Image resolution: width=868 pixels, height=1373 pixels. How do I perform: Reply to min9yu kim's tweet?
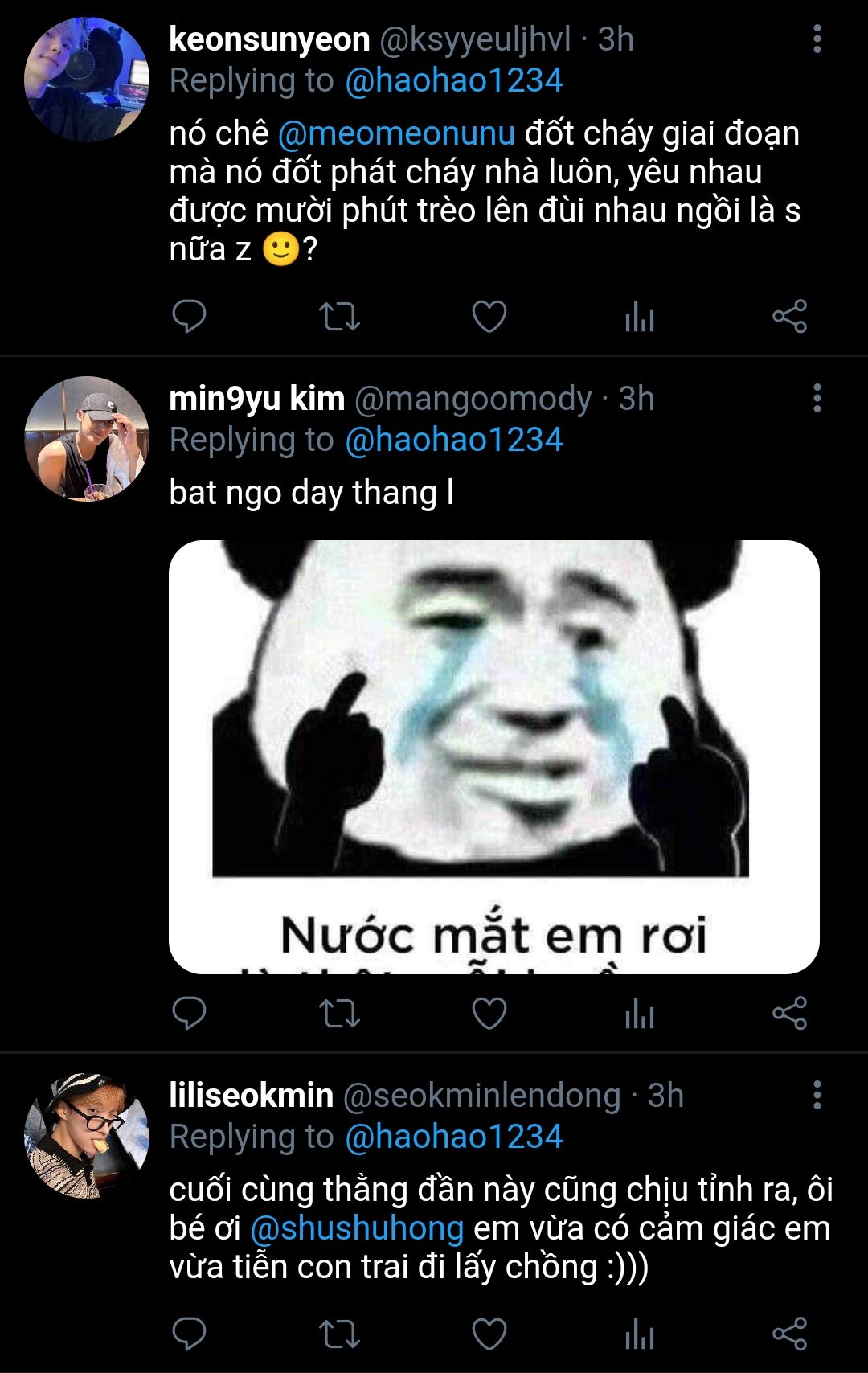(x=190, y=1013)
